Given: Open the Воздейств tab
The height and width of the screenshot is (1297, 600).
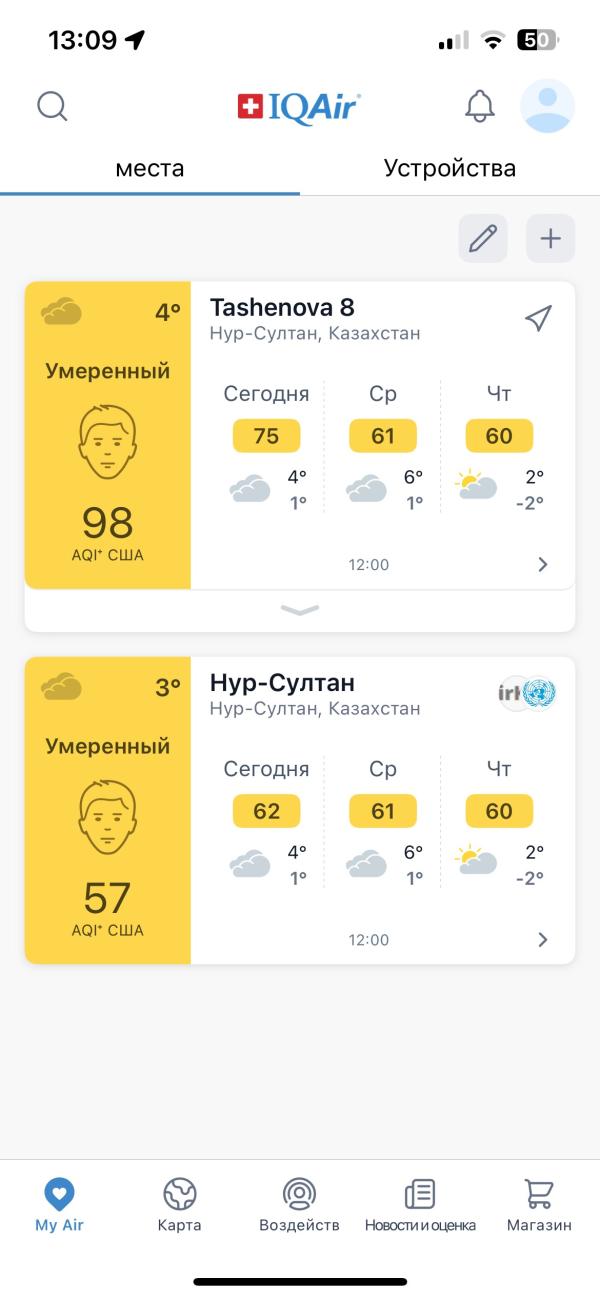Looking at the screenshot, I should [299, 1205].
